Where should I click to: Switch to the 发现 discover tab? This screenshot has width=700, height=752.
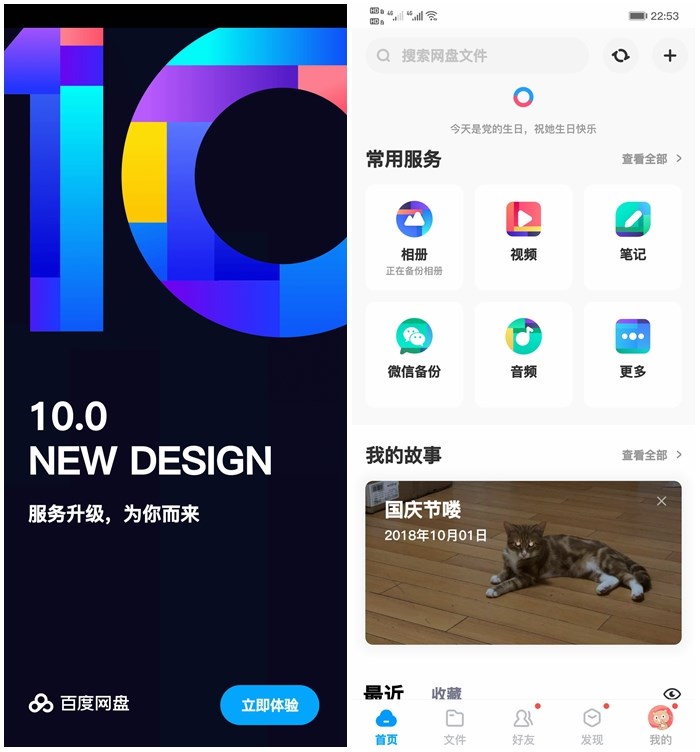click(x=592, y=726)
